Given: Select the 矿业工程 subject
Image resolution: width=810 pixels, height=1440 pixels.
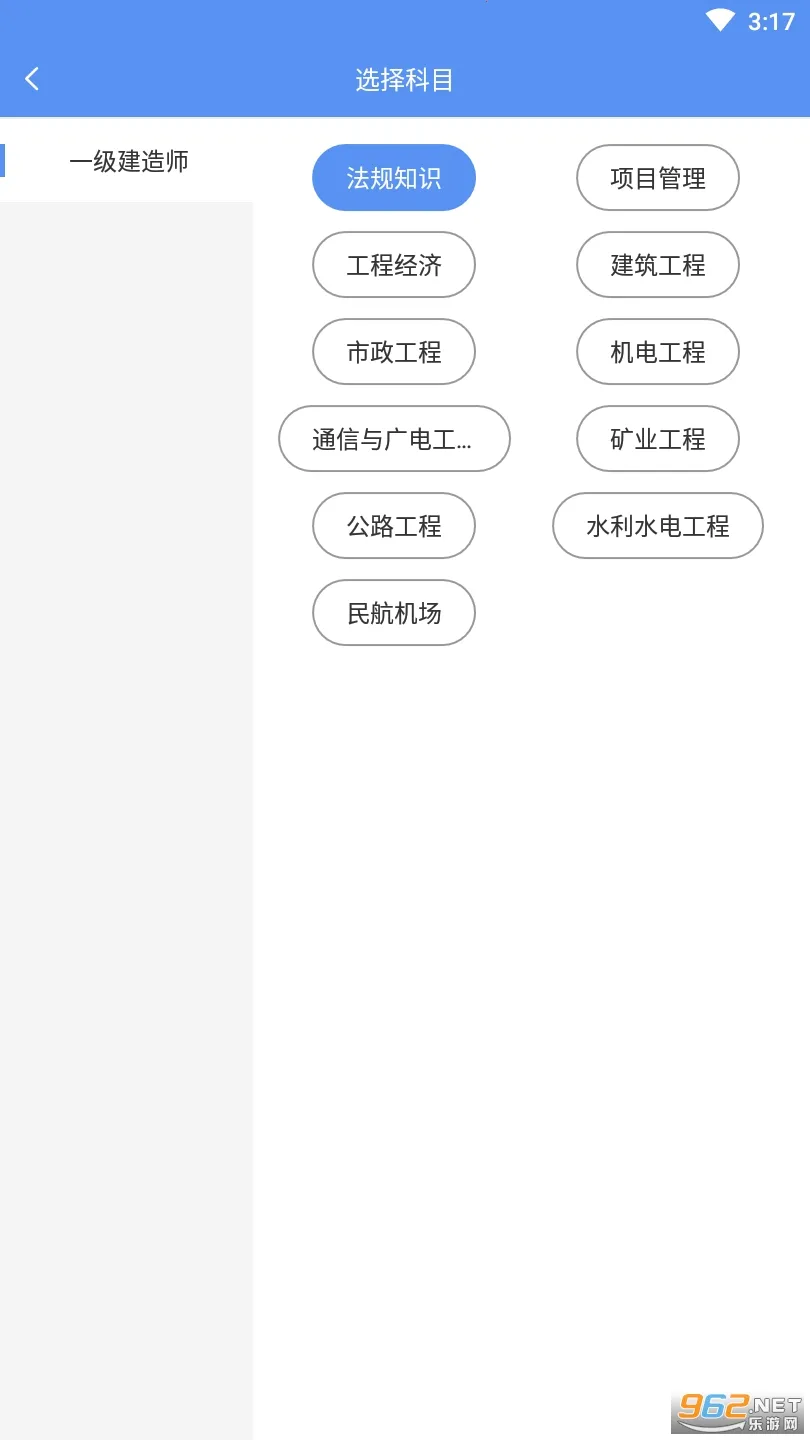Looking at the screenshot, I should coord(657,438).
